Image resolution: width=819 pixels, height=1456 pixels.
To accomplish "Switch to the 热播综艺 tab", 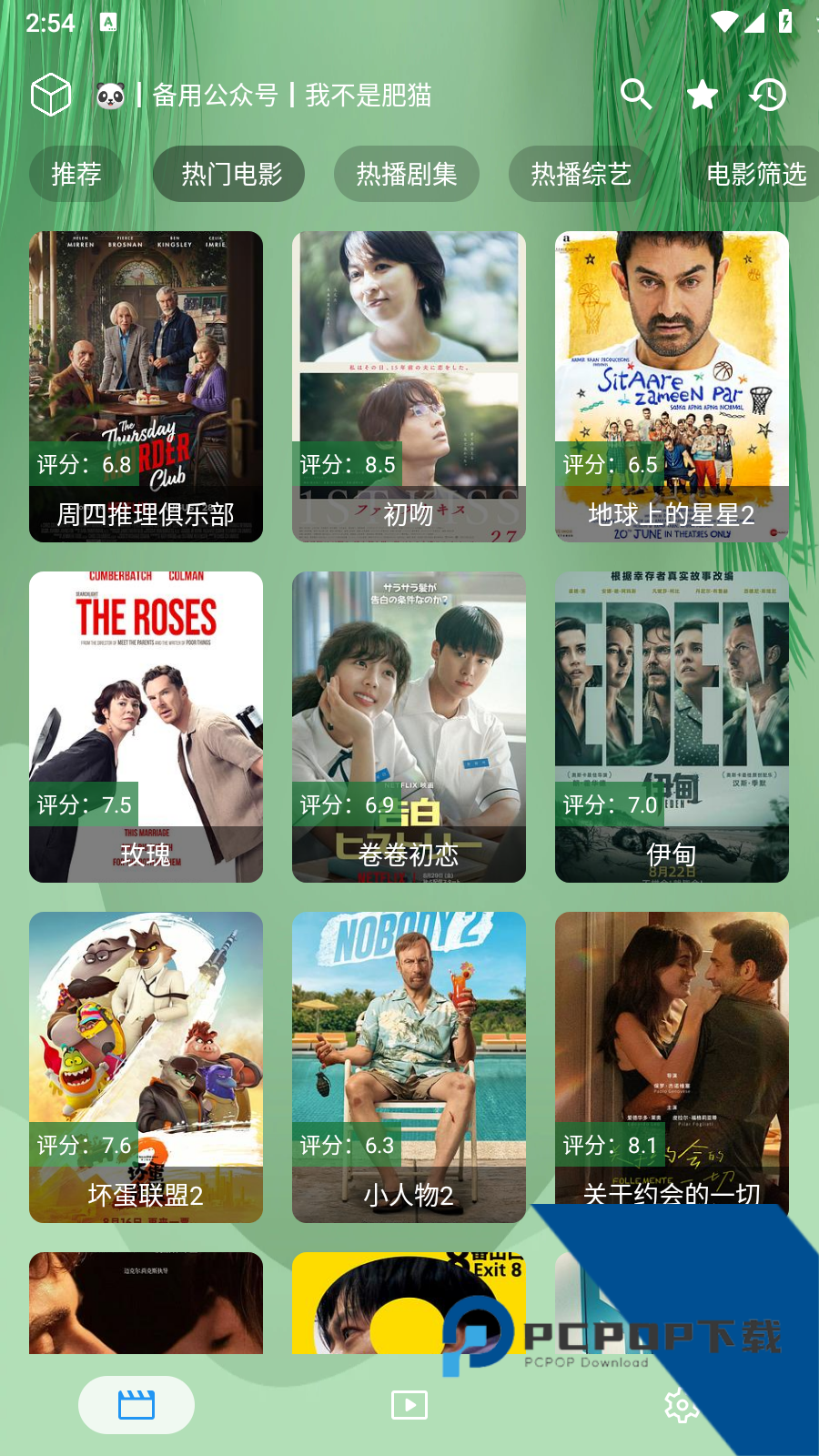I will pyautogui.click(x=581, y=174).
